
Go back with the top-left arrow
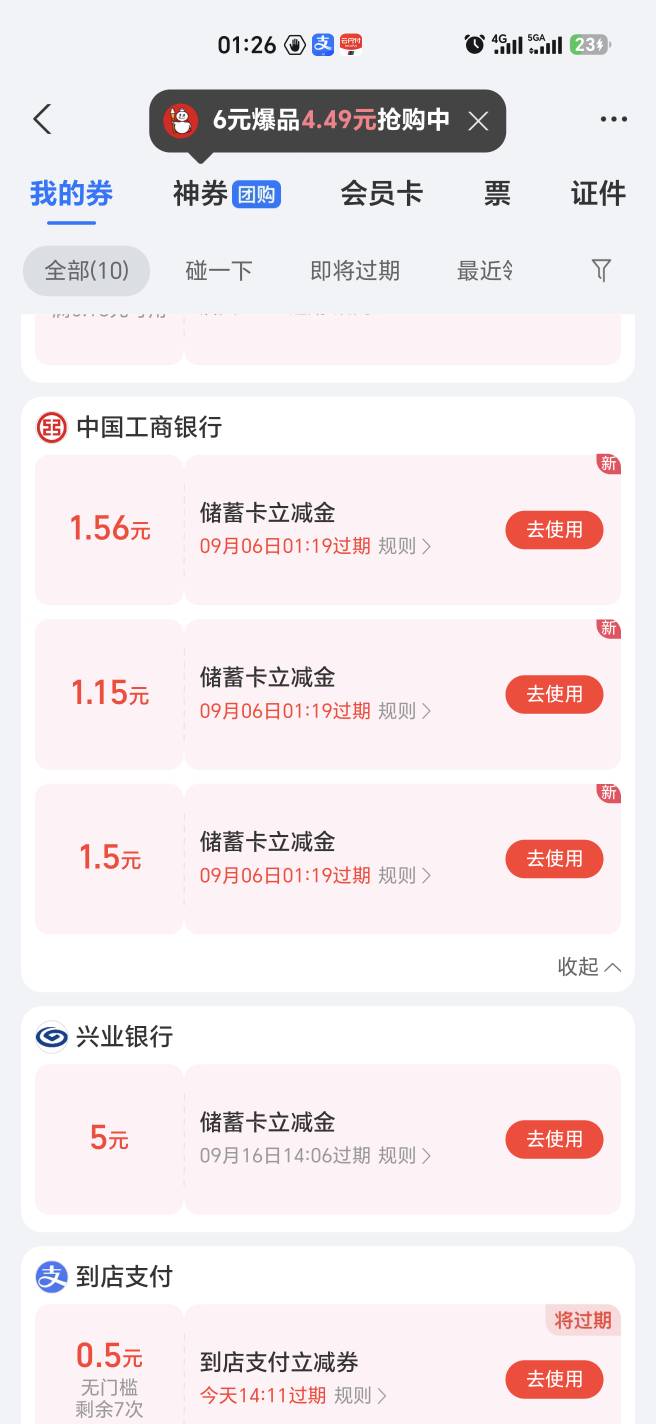pyautogui.click(x=42, y=119)
